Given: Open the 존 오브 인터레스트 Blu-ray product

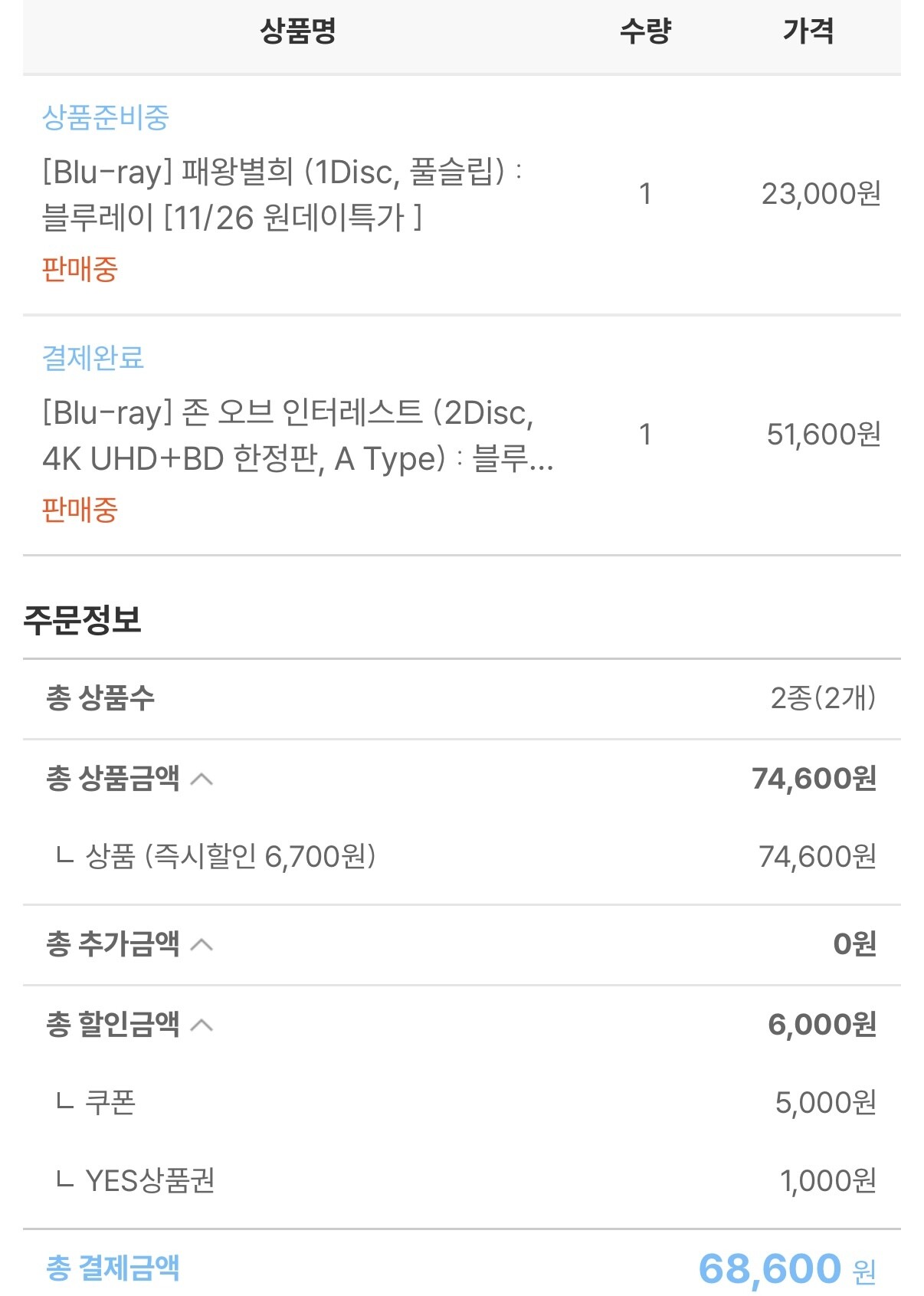Looking at the screenshot, I should point(297,435).
